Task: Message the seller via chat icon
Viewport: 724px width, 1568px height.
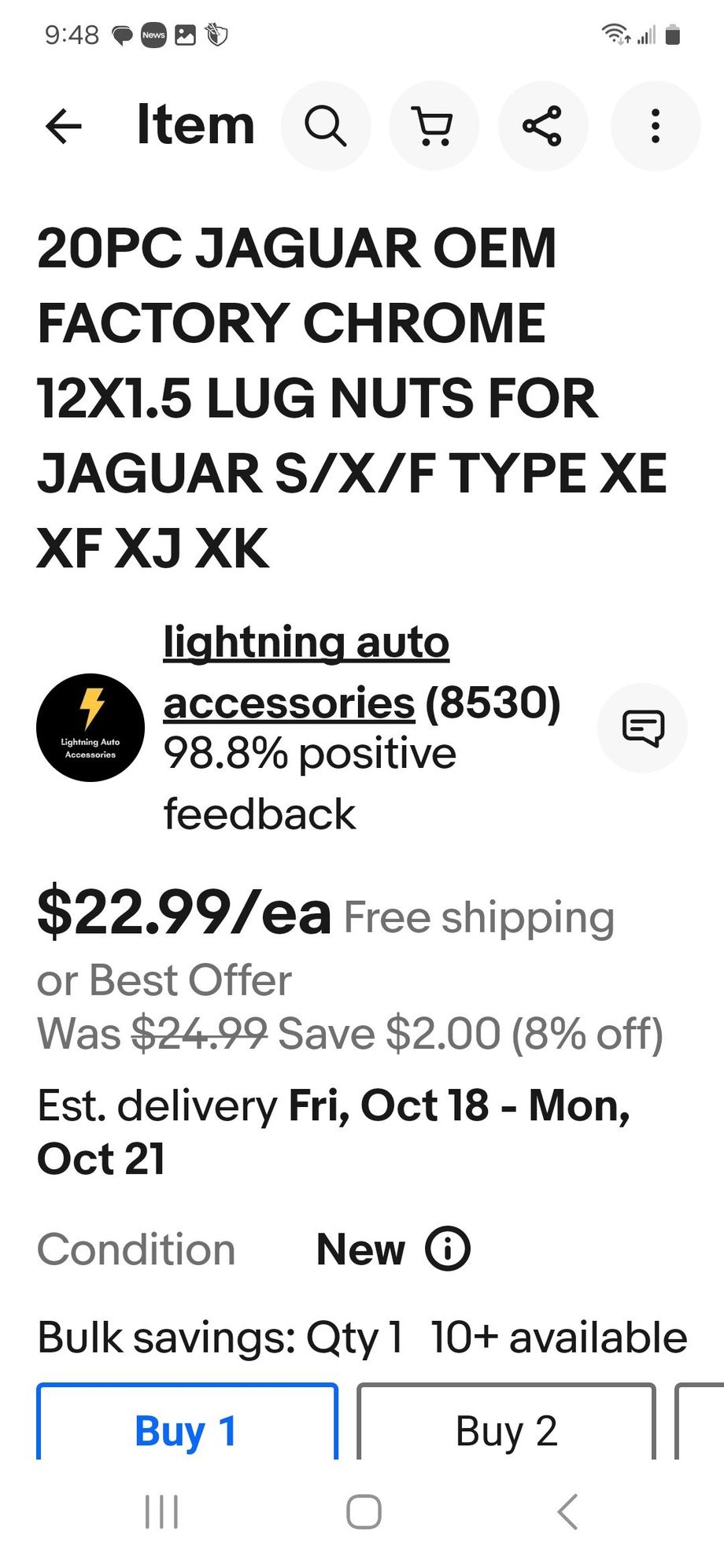Action: pyautogui.click(x=643, y=728)
